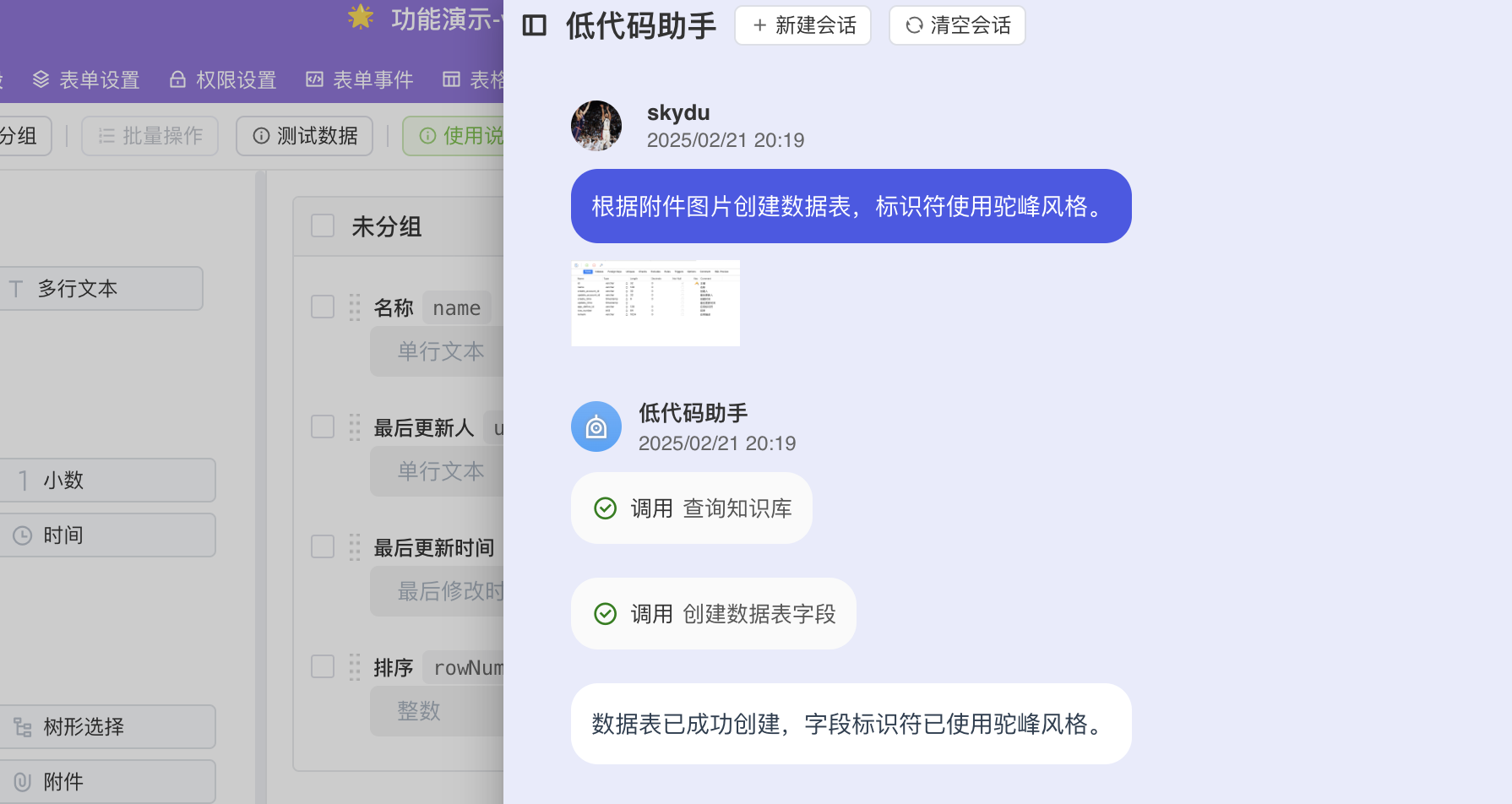Add a 小数 field component
Viewport: 1512px width, 804px height.
pos(108,481)
